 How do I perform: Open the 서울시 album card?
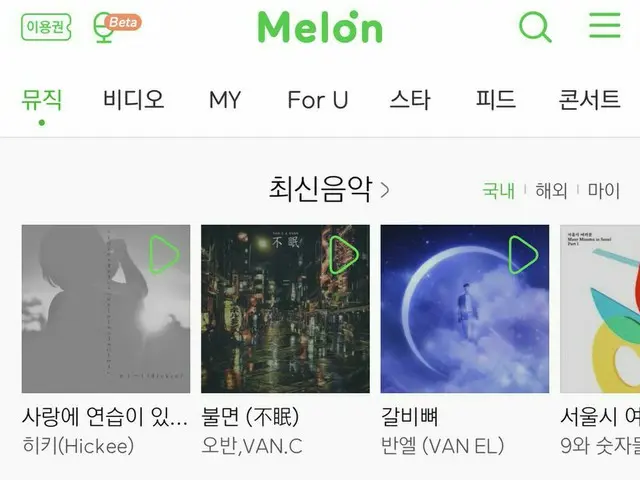[x=600, y=308]
